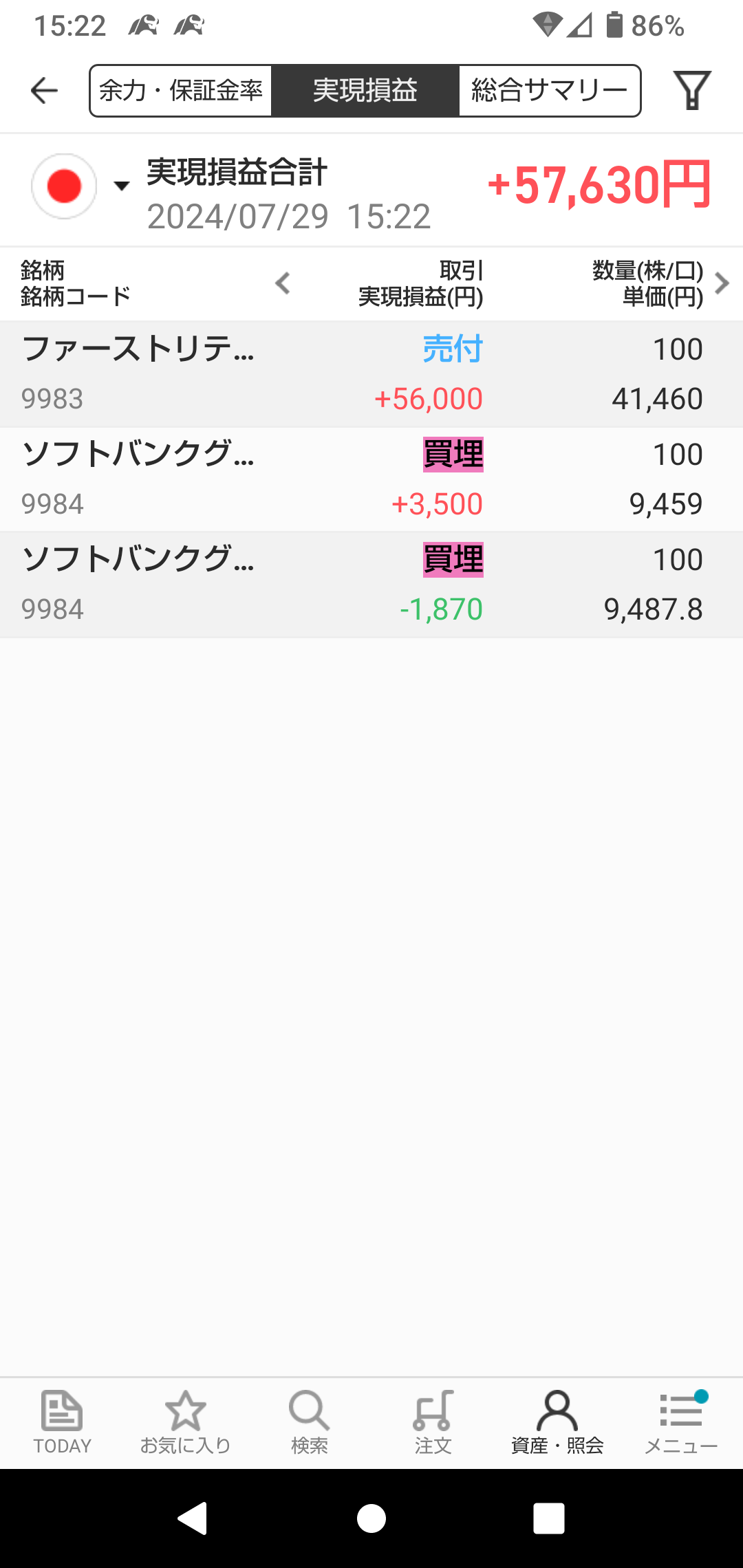Open the ファーストリテ 9983 row
This screenshot has height=1568, width=743.
click(371, 374)
